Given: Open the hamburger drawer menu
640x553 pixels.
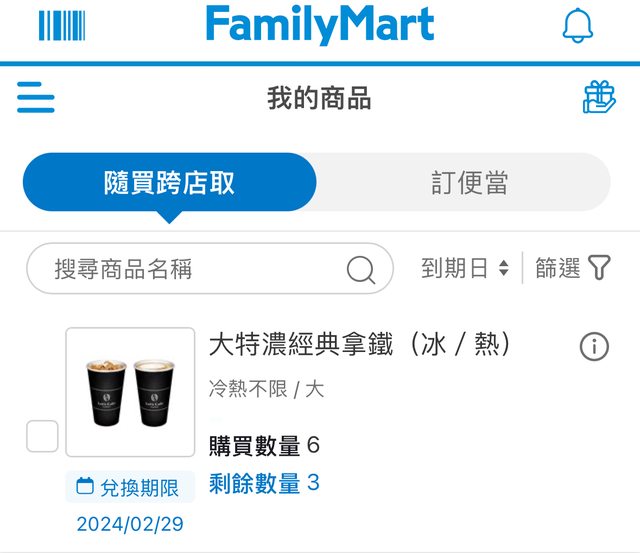Looking at the screenshot, I should [x=36, y=98].
